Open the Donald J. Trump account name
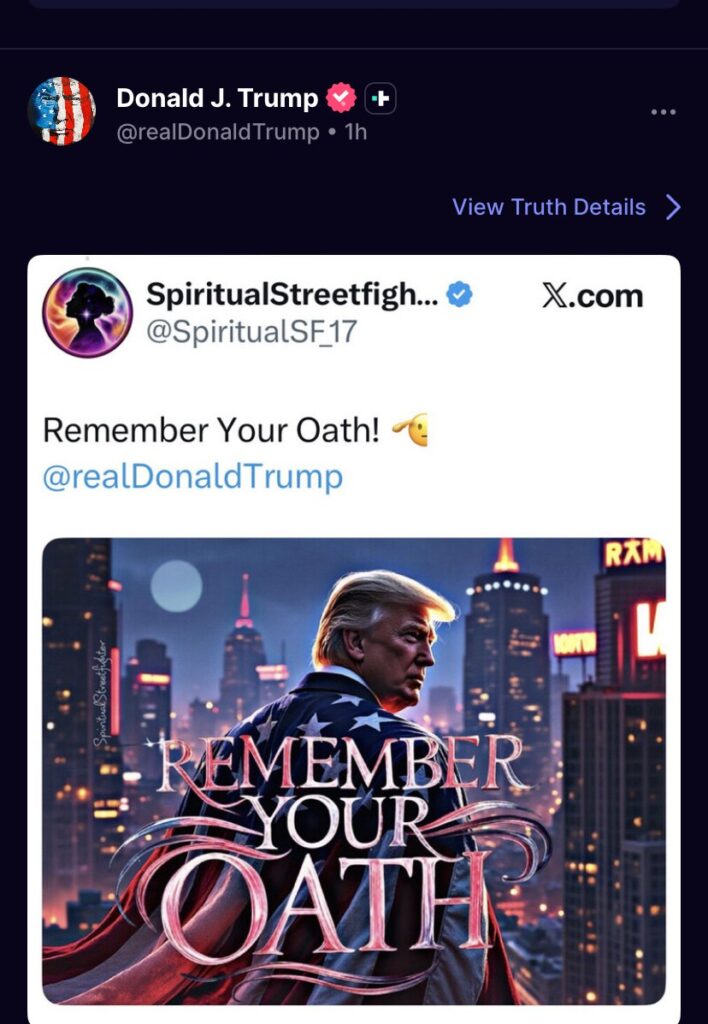 (x=217, y=99)
